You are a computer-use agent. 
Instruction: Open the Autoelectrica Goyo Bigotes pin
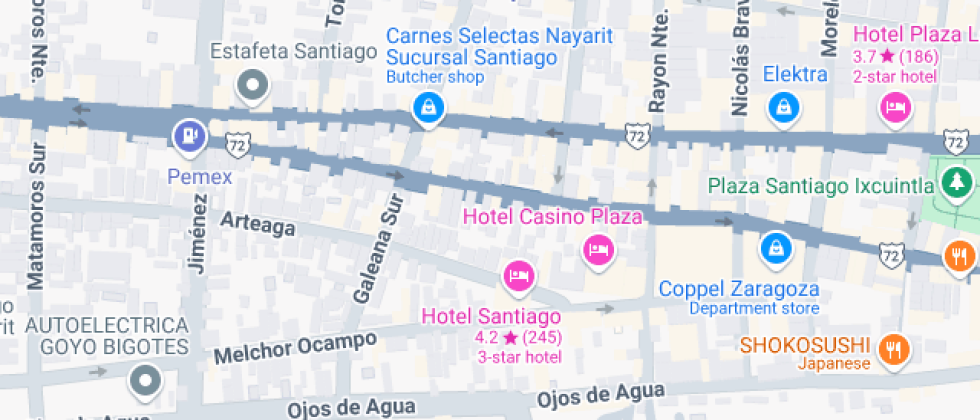click(x=146, y=381)
